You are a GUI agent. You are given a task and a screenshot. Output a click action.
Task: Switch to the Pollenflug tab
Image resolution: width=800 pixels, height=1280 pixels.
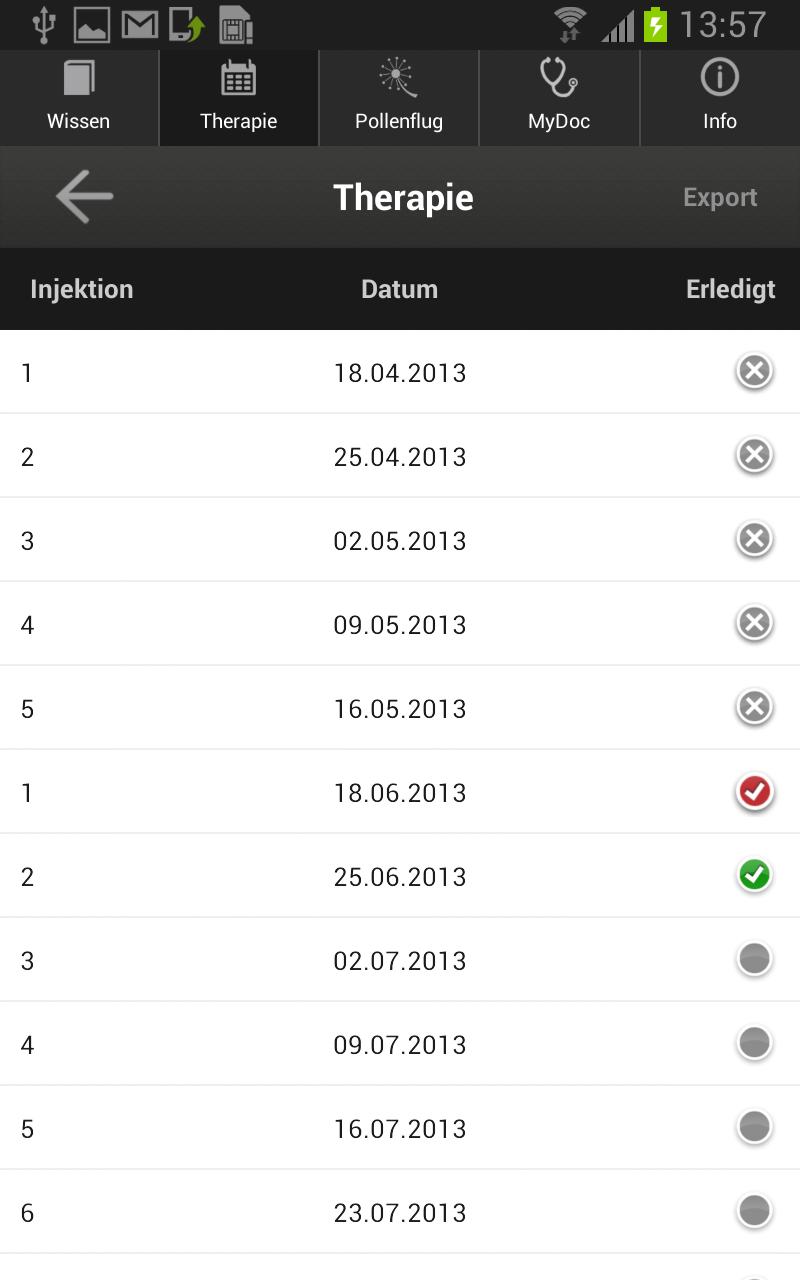click(397, 98)
